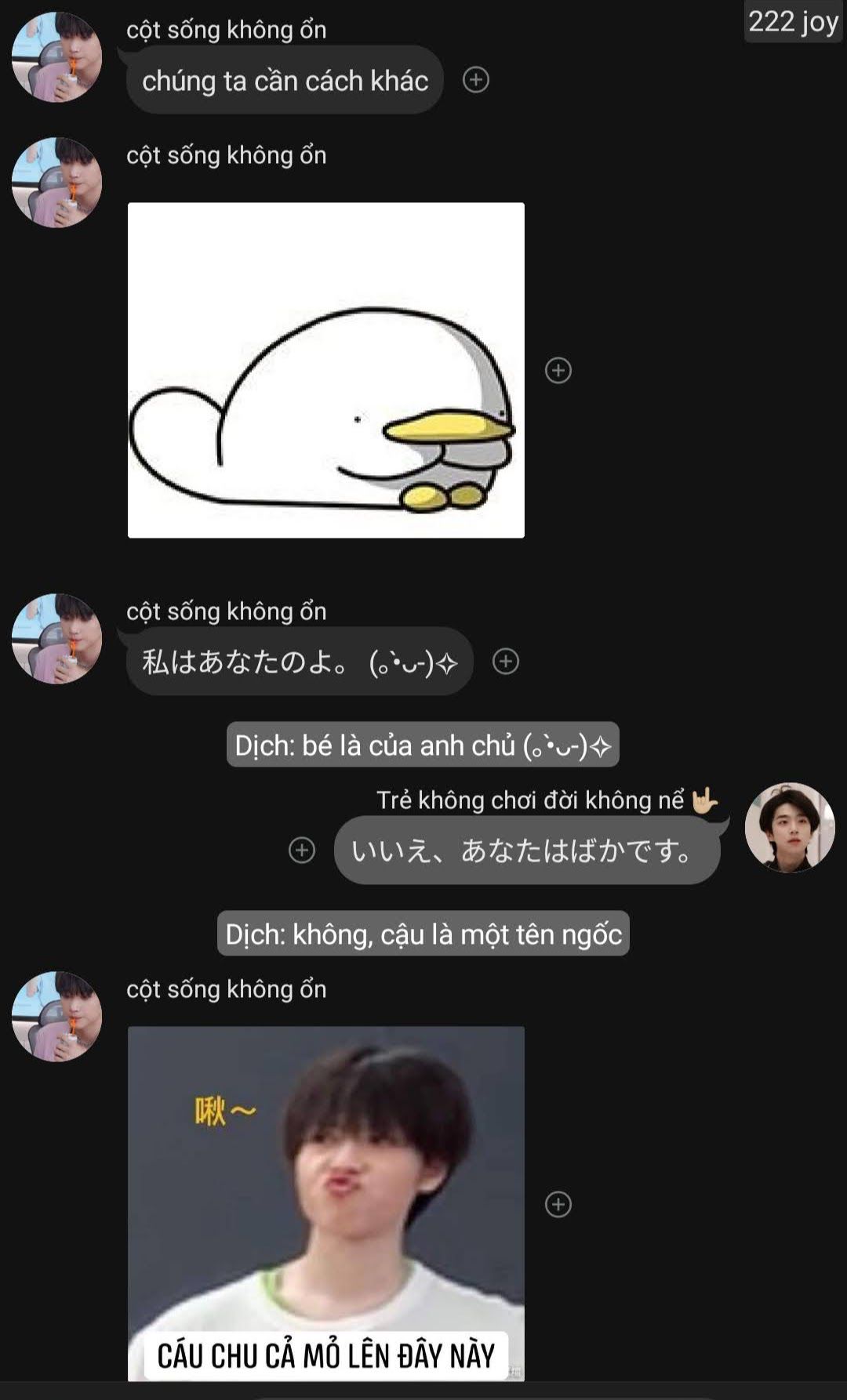View profile picture of "Trẻ không chơi đời không nể"
The image size is (847, 1400).
[x=789, y=827]
